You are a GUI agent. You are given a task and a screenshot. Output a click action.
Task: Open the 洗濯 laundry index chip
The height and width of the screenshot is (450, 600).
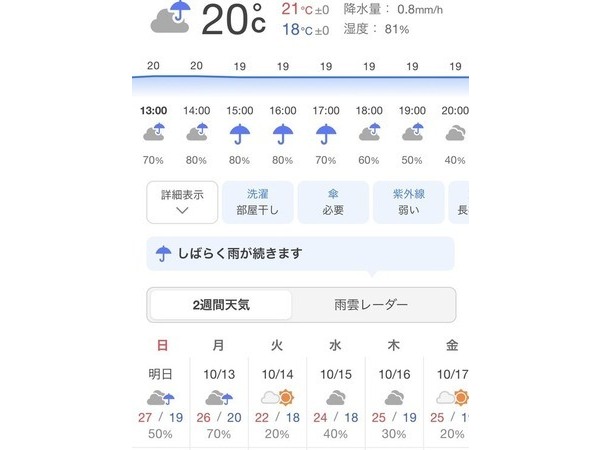257,202
